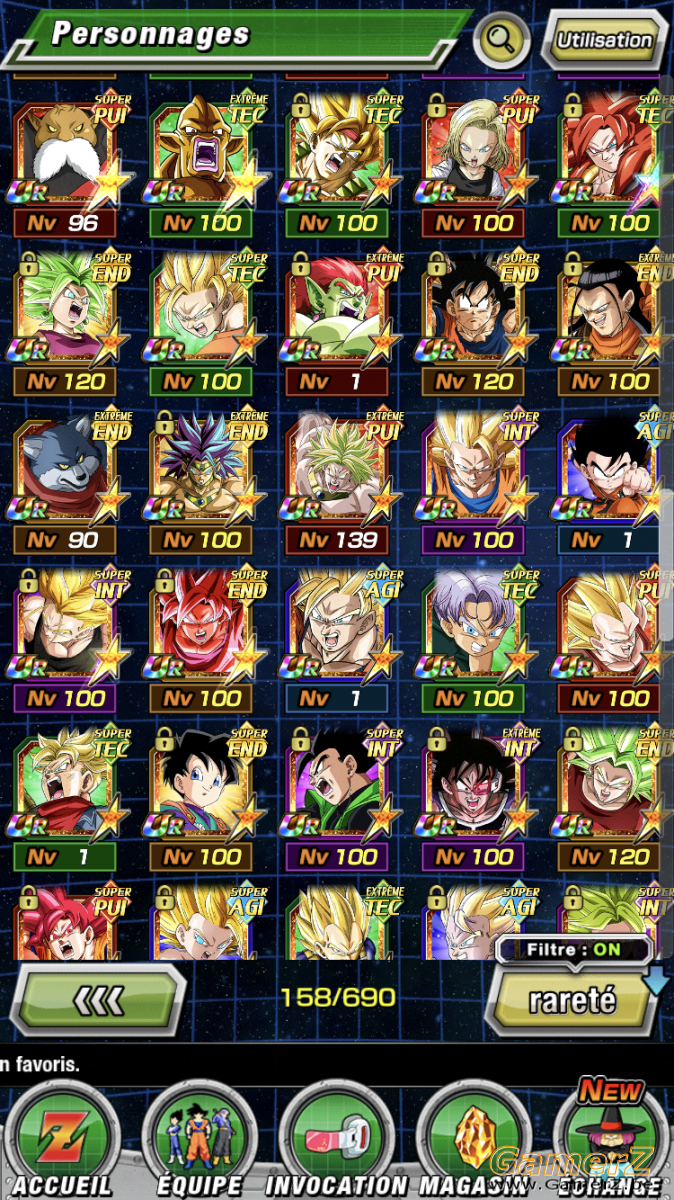Viewport: 674px width, 1200px height.
Task: Select the purple-haired Super TEC character Nv 100
Action: 473,640
